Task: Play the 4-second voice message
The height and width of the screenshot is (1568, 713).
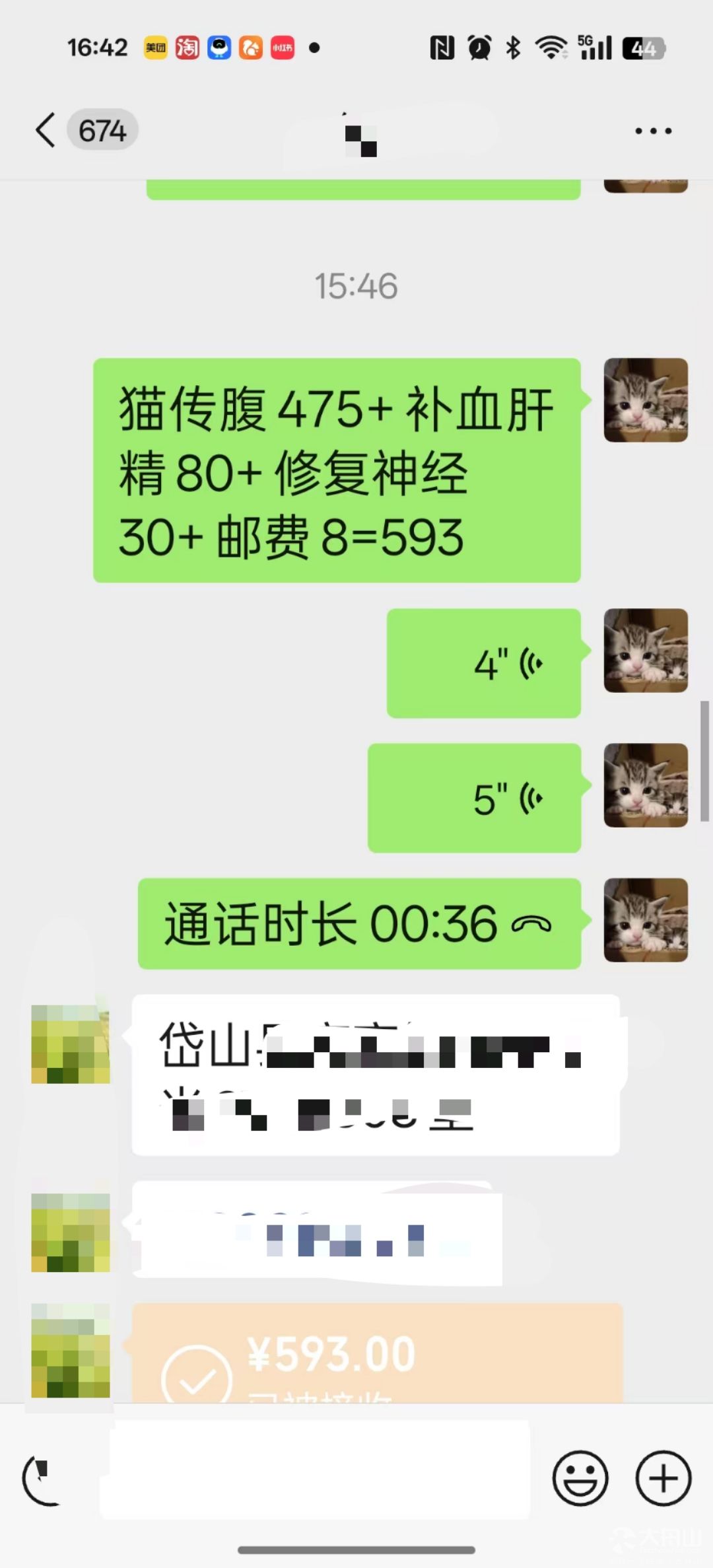Action: (x=483, y=663)
